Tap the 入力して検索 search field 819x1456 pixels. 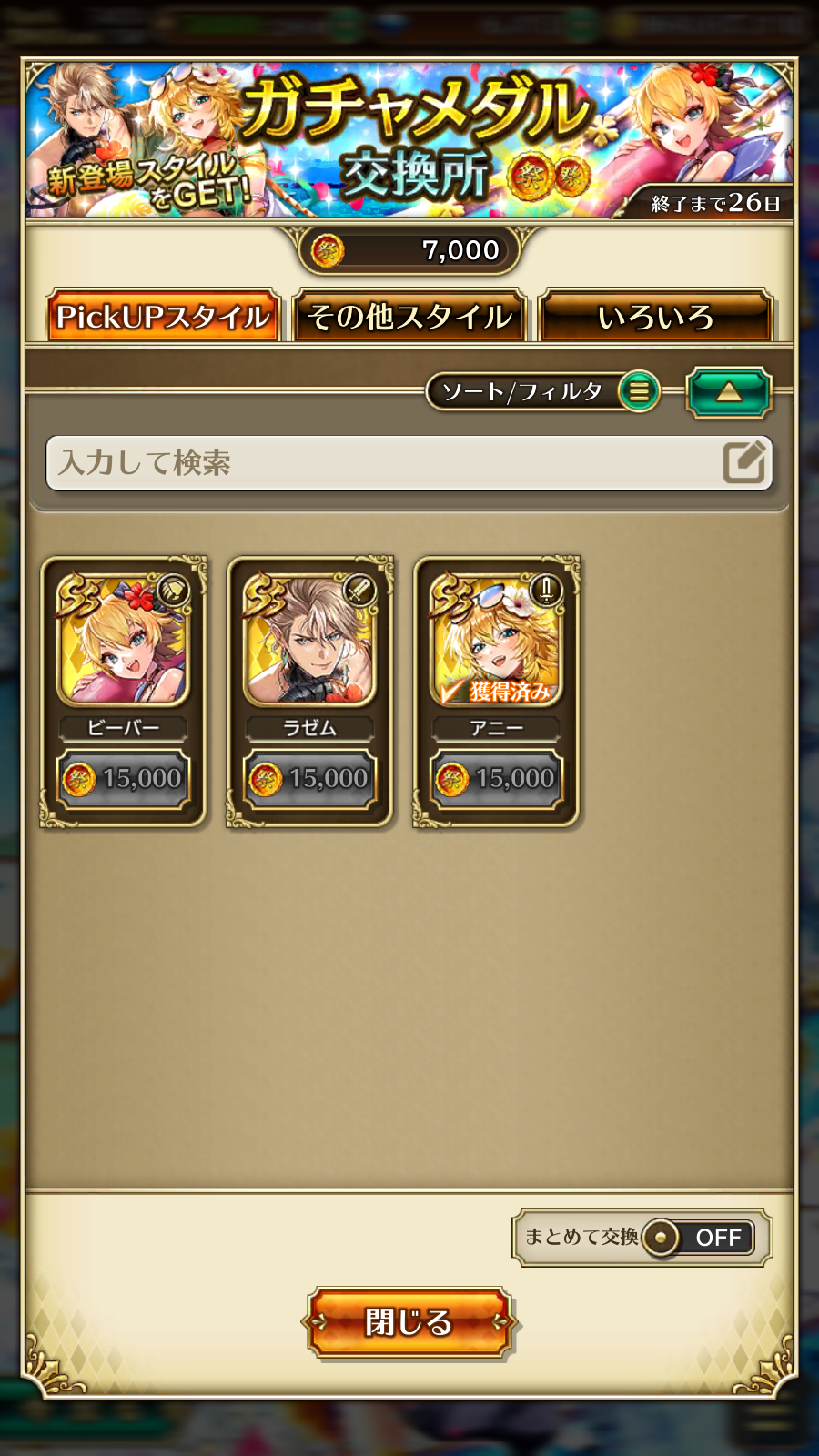409,463
